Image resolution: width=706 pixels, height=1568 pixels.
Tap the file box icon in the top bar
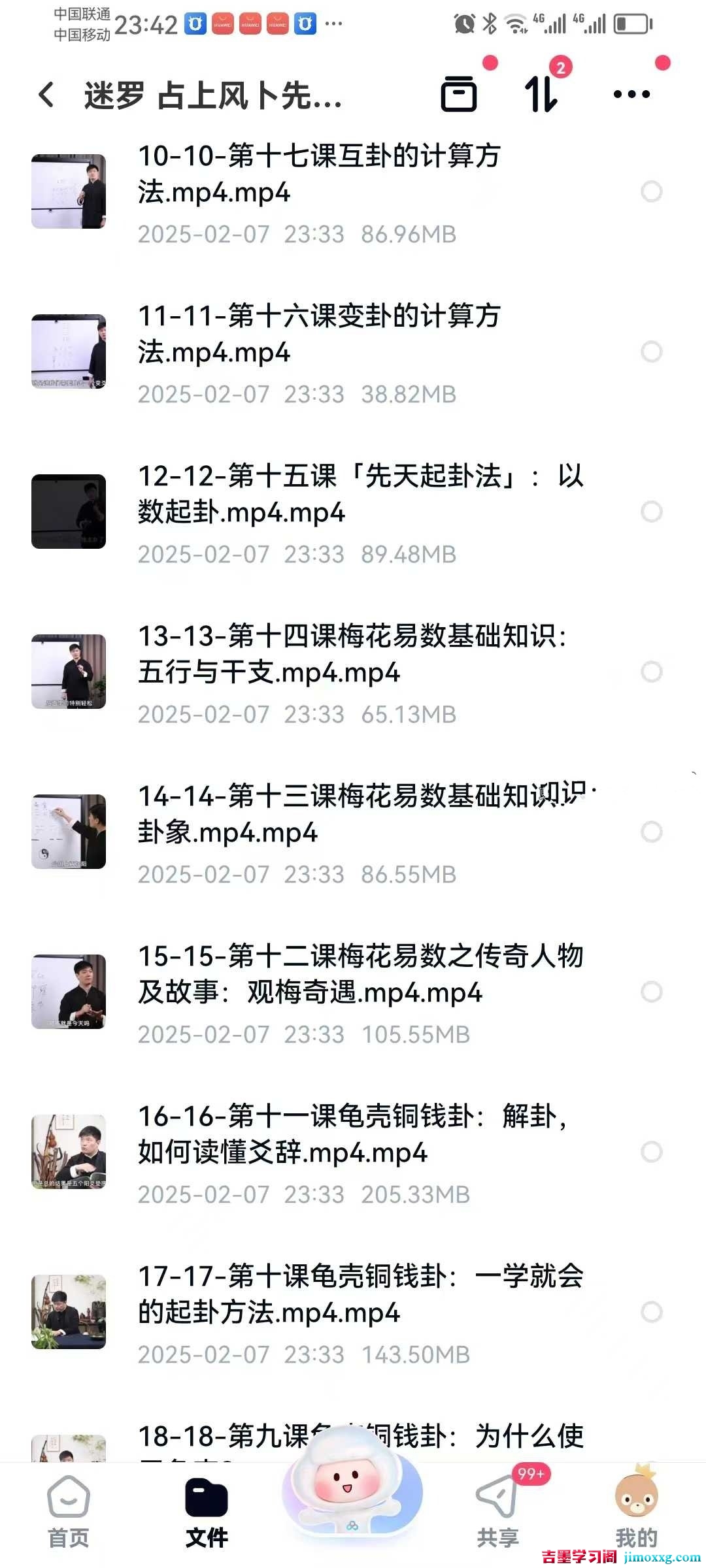click(460, 94)
